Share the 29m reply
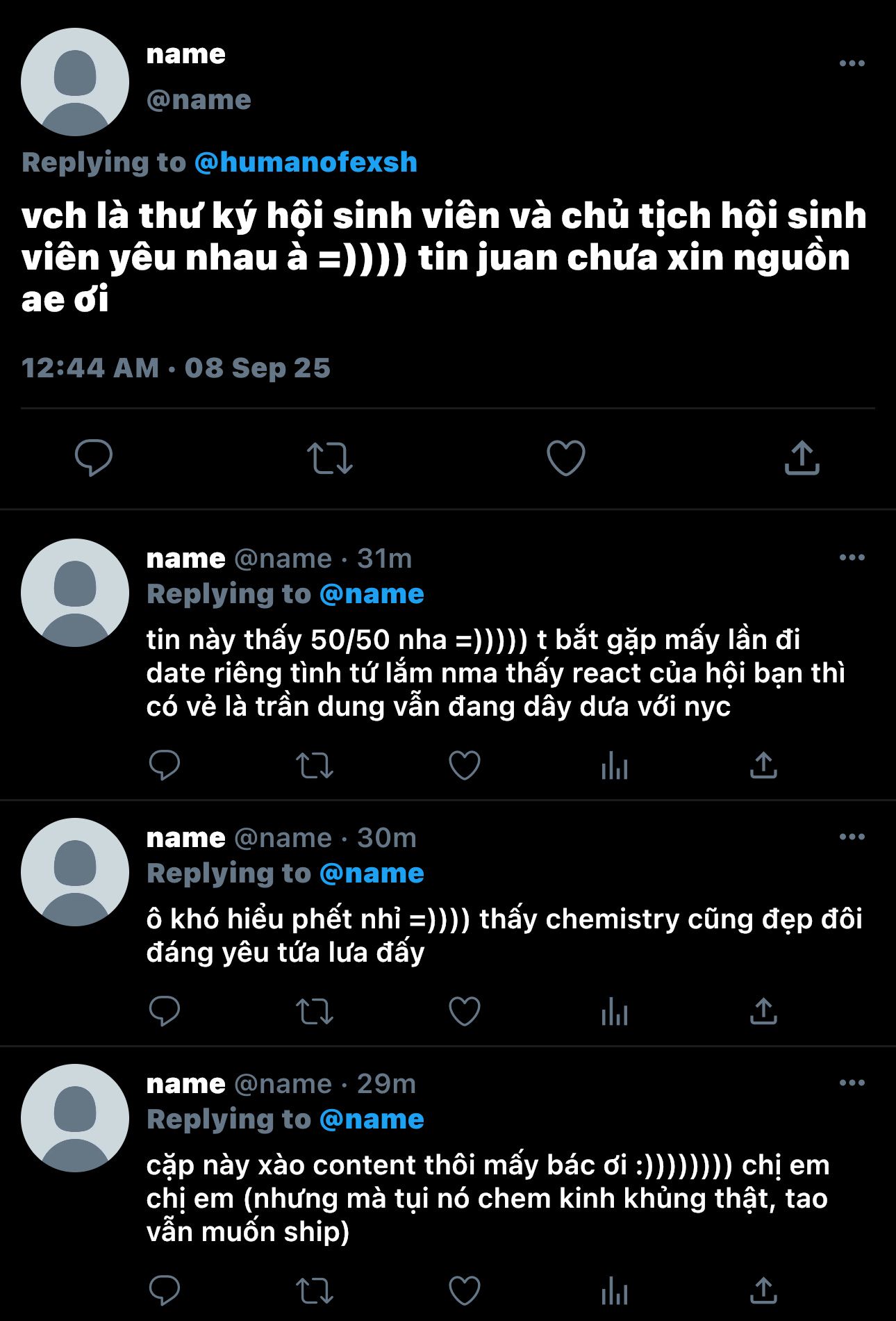The image size is (896, 1321). [x=763, y=1291]
